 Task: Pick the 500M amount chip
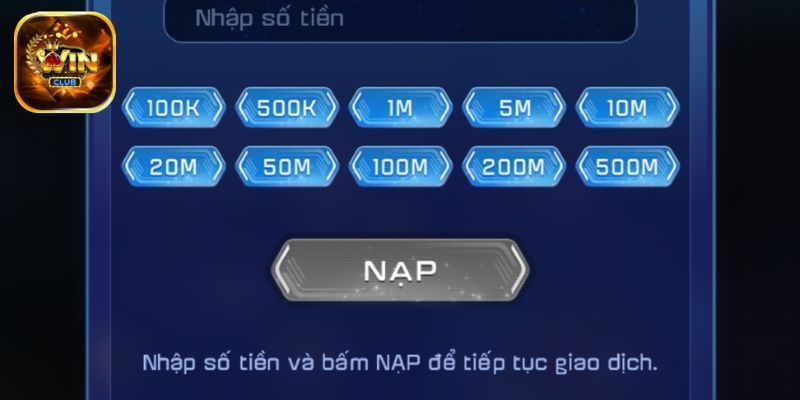(x=627, y=166)
